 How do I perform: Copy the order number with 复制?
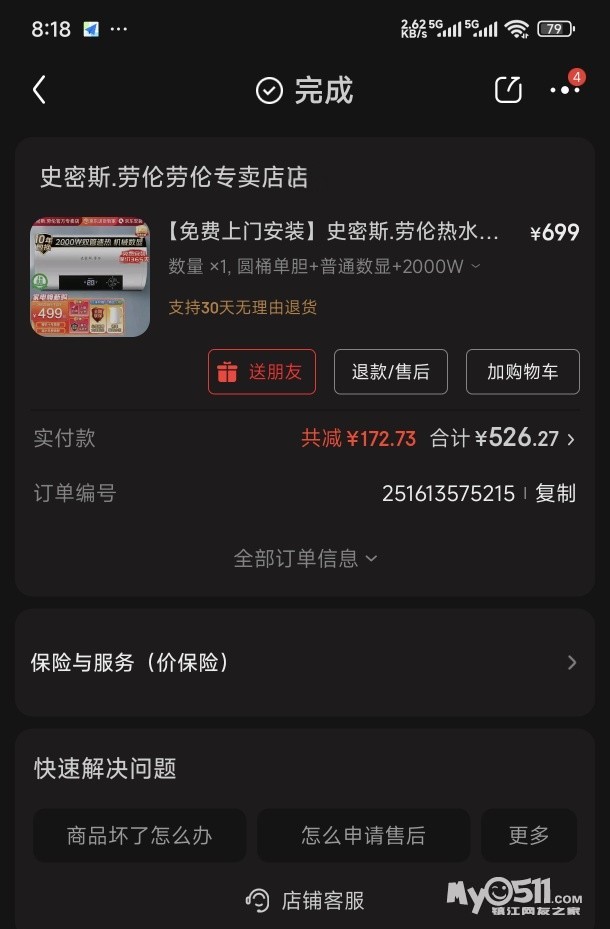(555, 493)
